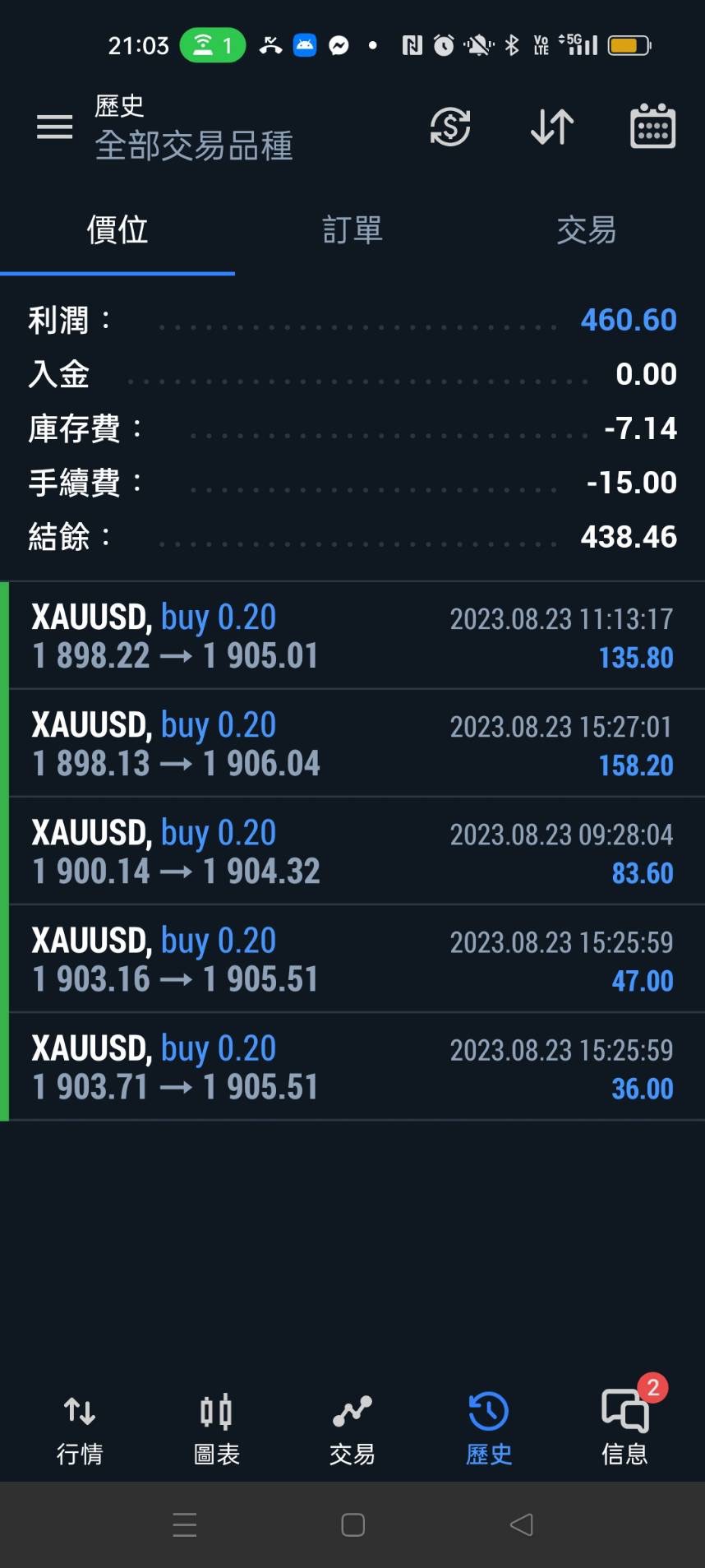
Task: Tap the XAUUSD trade with 36.00 profit
Action: [x=352, y=1066]
